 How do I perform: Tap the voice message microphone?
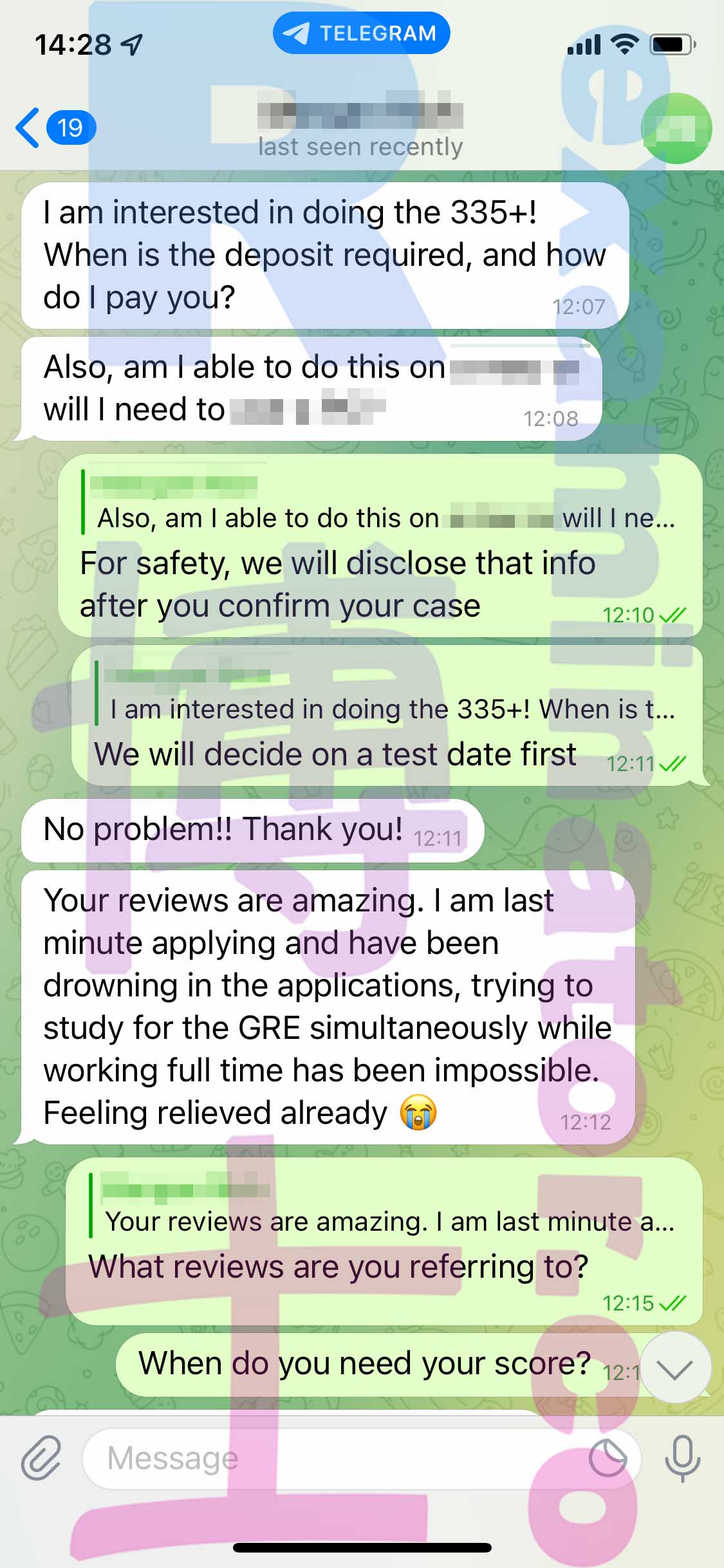[682, 1458]
